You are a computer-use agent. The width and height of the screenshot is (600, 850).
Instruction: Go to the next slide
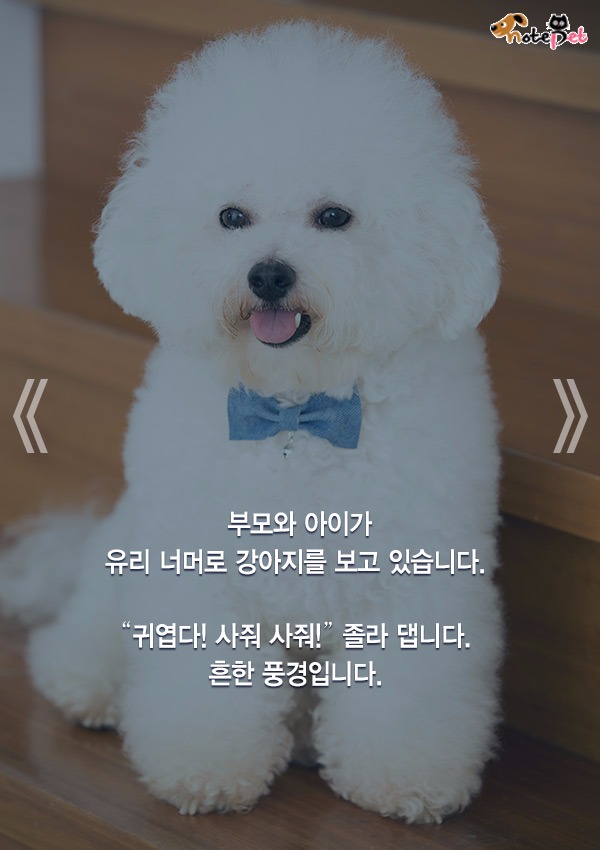click(569, 415)
